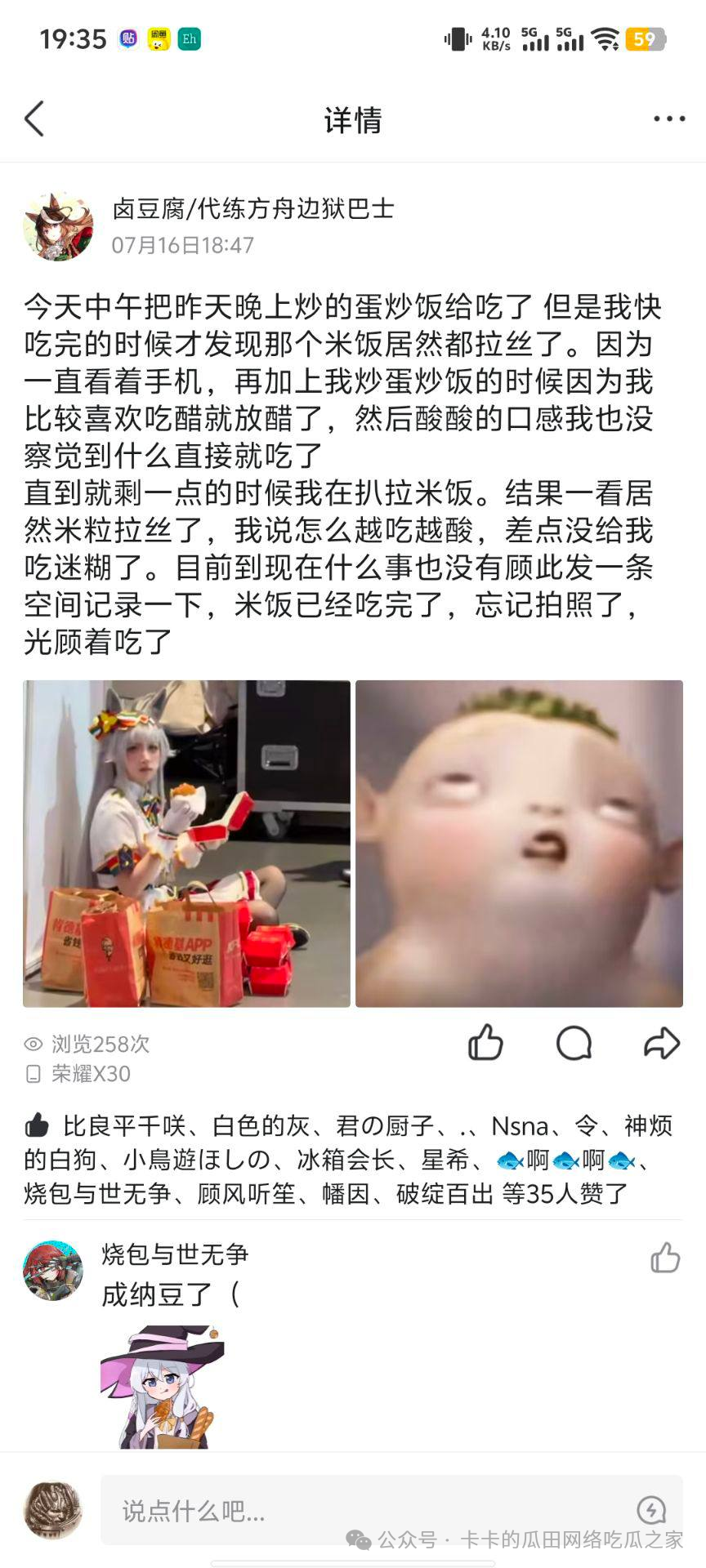
Task: Open 烧包与世无争's name in comments
Action: point(175,1254)
